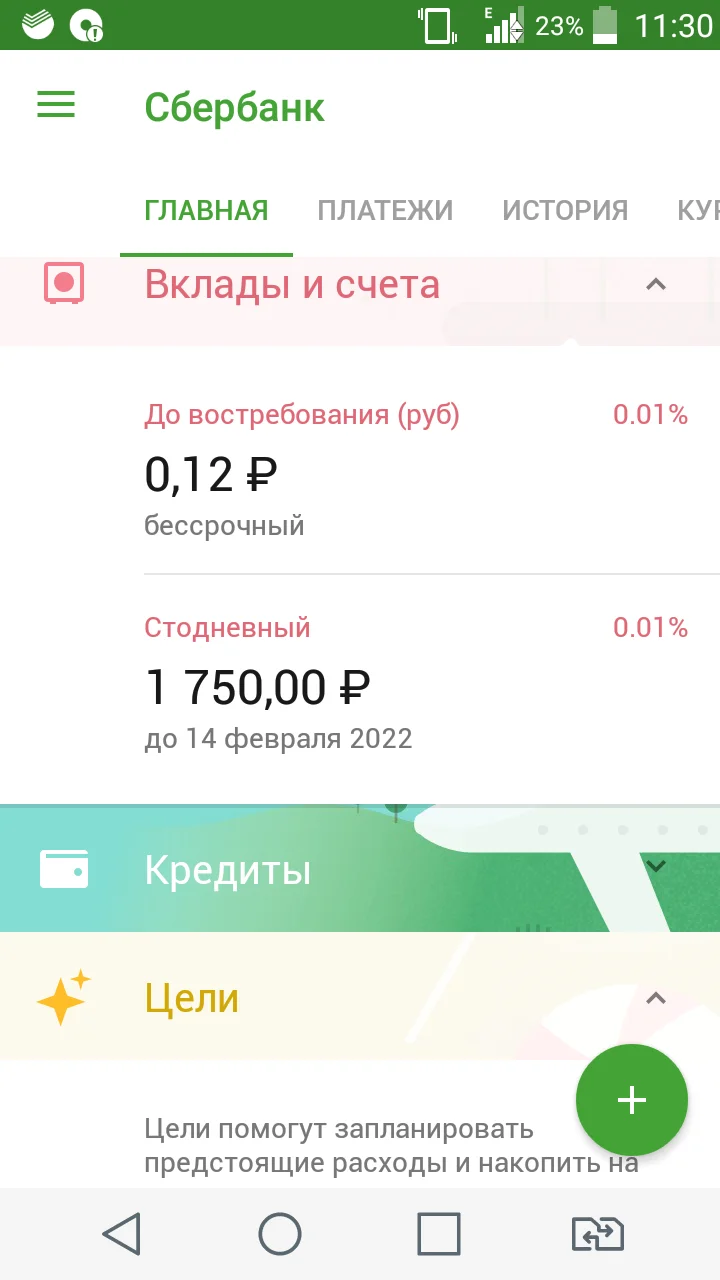Screen dimensions: 720x1280
Task: Click the Sberbank logo in status bar
Action: point(37,24)
